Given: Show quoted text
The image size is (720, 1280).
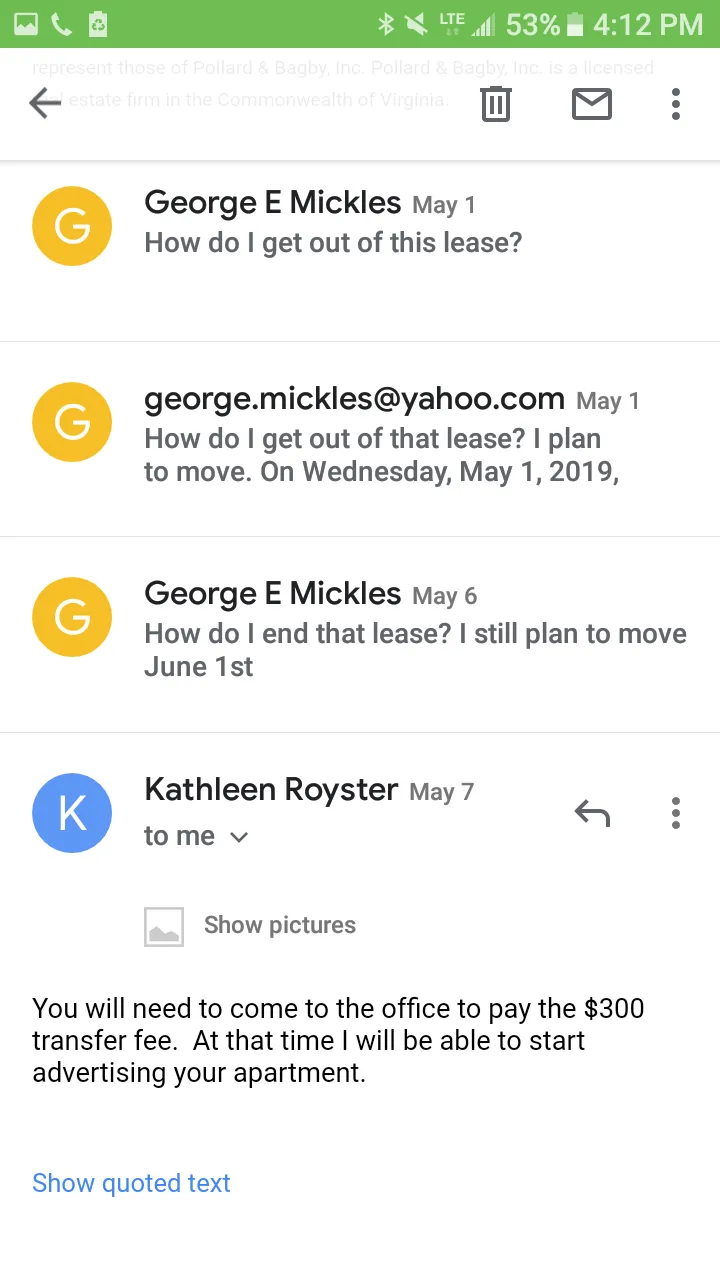Looking at the screenshot, I should 131,1183.
